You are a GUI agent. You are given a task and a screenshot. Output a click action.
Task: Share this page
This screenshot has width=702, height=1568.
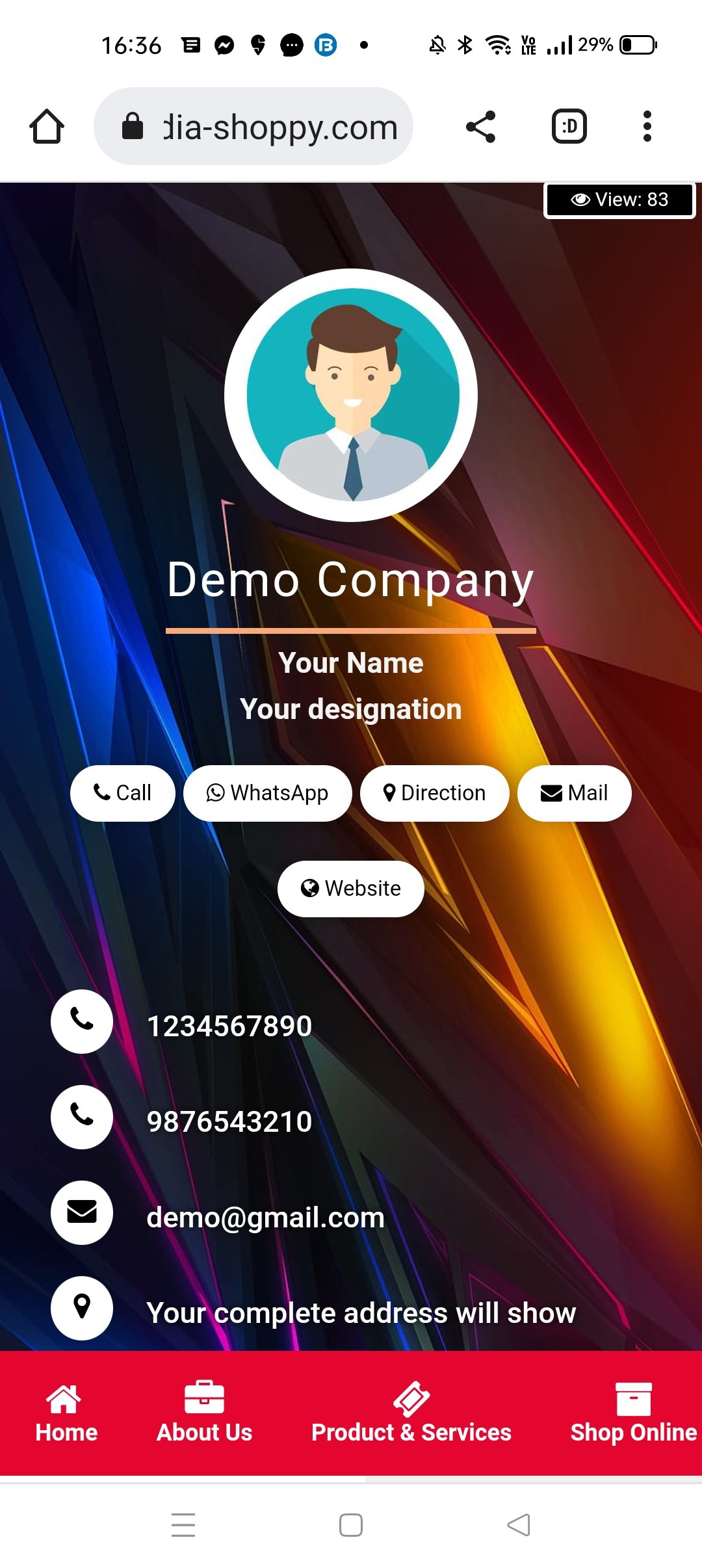[x=481, y=126]
